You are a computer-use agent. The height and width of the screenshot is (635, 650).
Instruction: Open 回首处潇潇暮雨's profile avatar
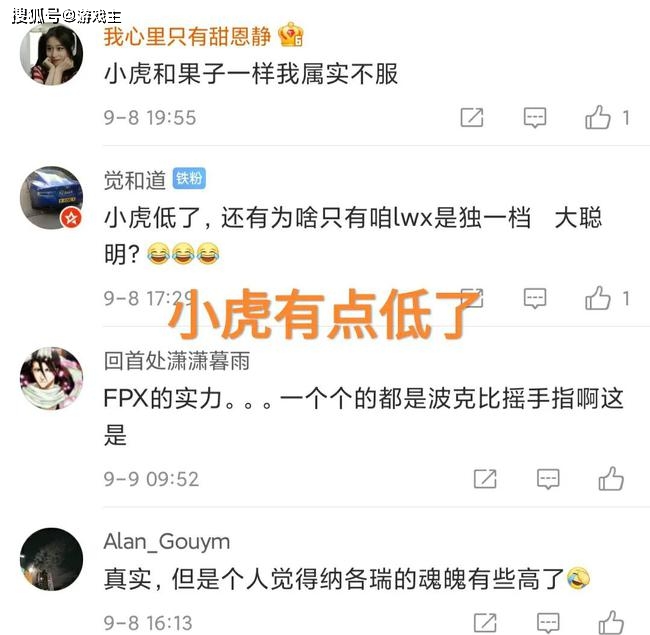coord(51,378)
